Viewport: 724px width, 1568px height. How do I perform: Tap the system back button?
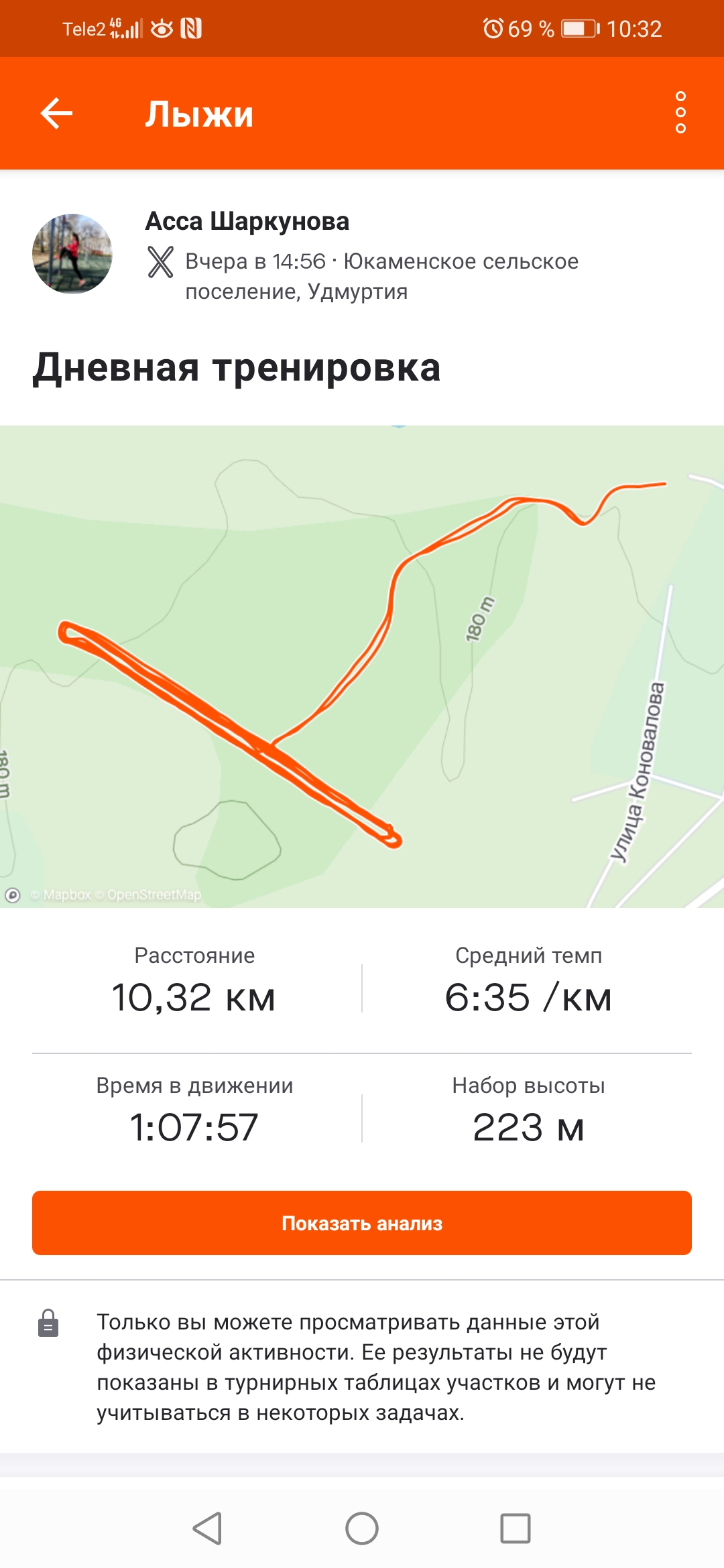click(x=208, y=1528)
